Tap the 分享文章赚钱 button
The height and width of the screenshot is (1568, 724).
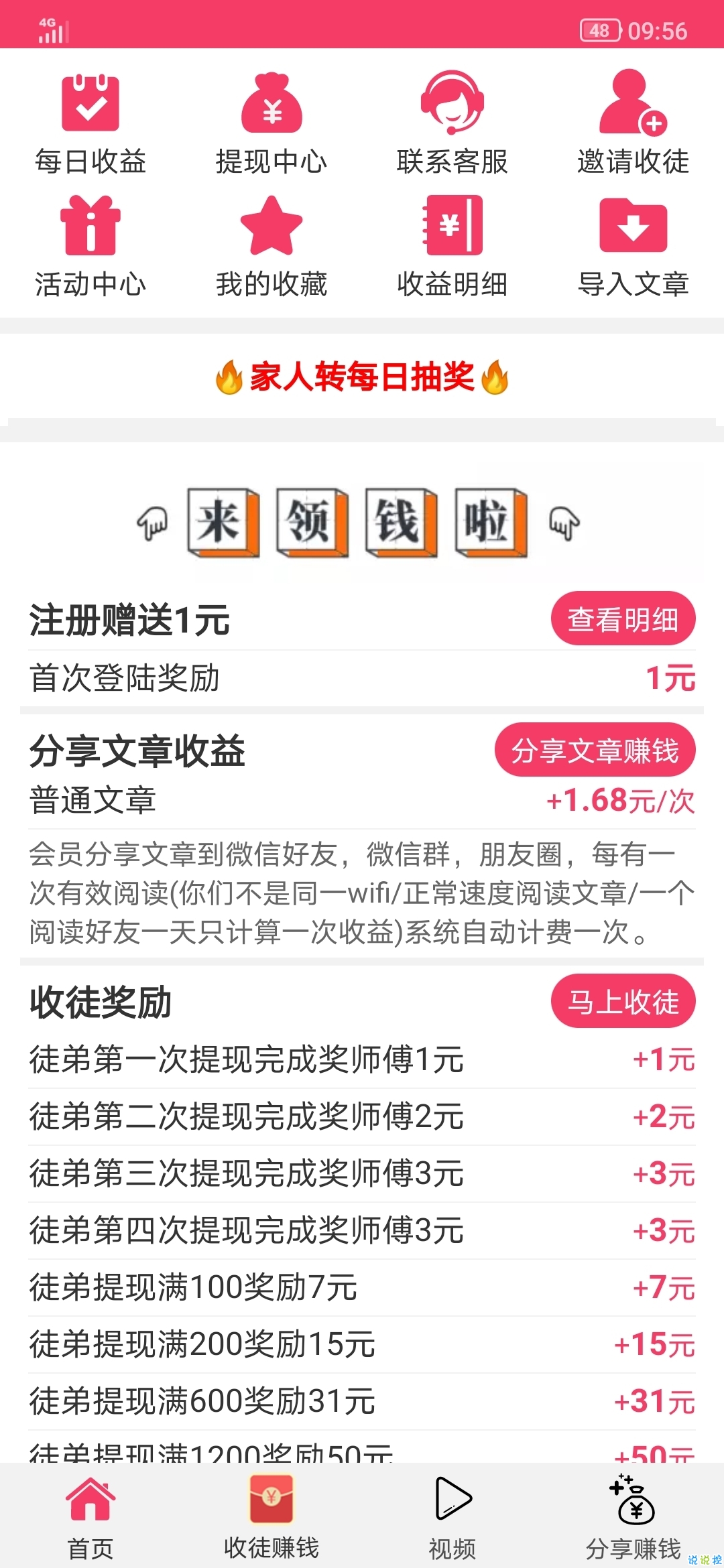tap(595, 750)
